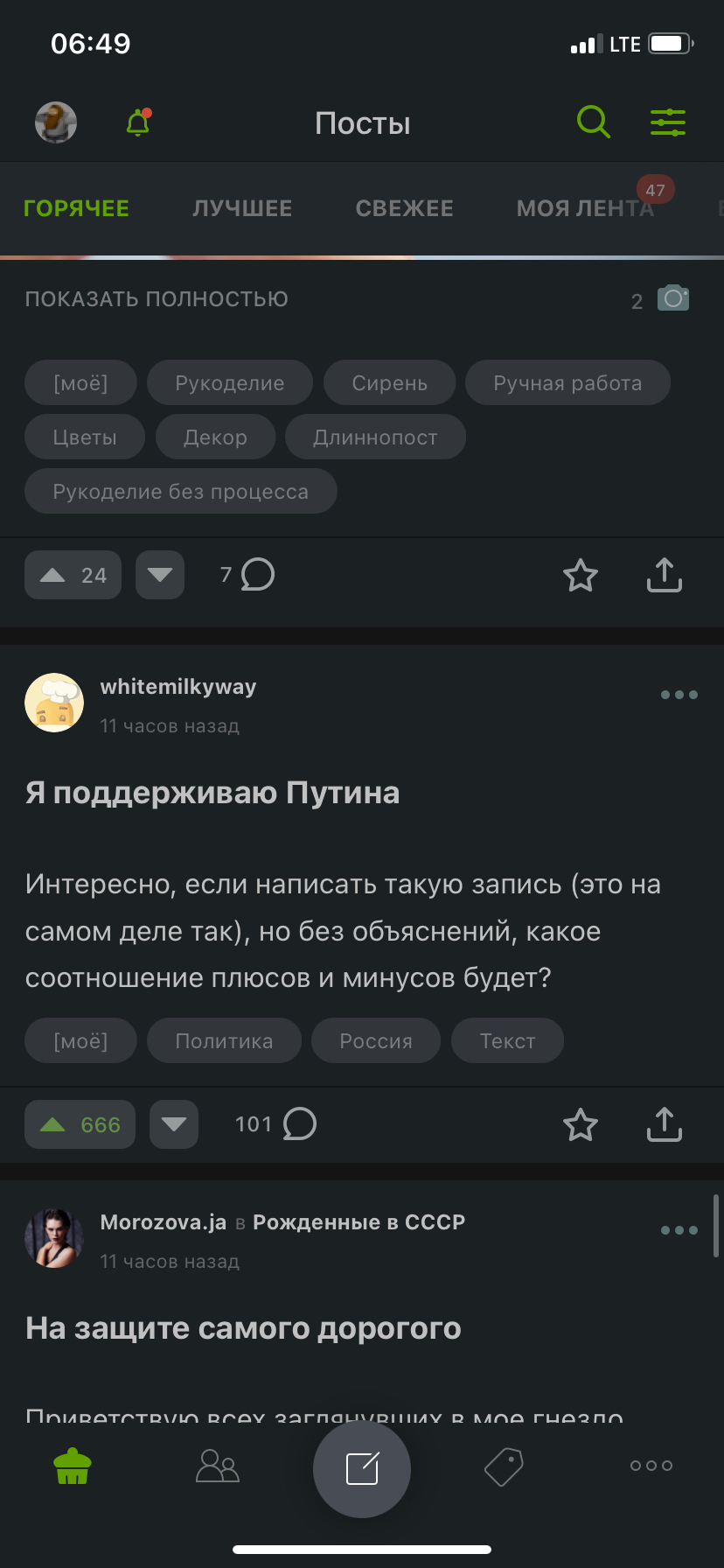
Task: Open options menu of whitemilkyway's post
Action: click(x=679, y=695)
